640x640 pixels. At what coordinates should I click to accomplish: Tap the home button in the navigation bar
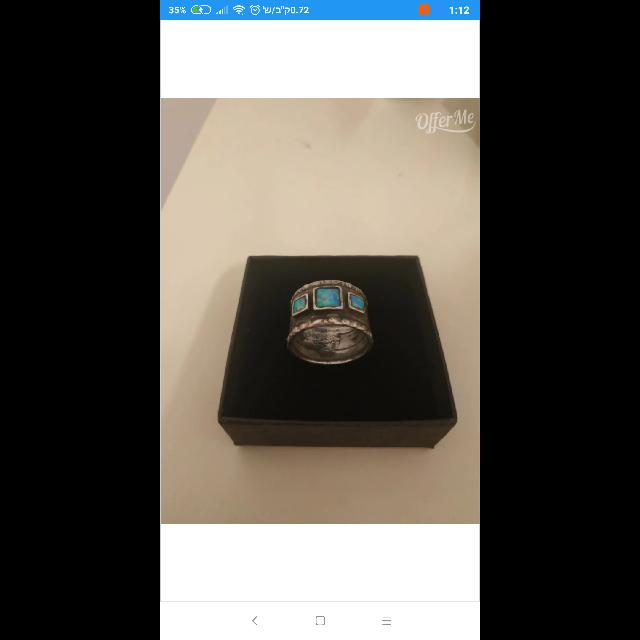pos(320,621)
